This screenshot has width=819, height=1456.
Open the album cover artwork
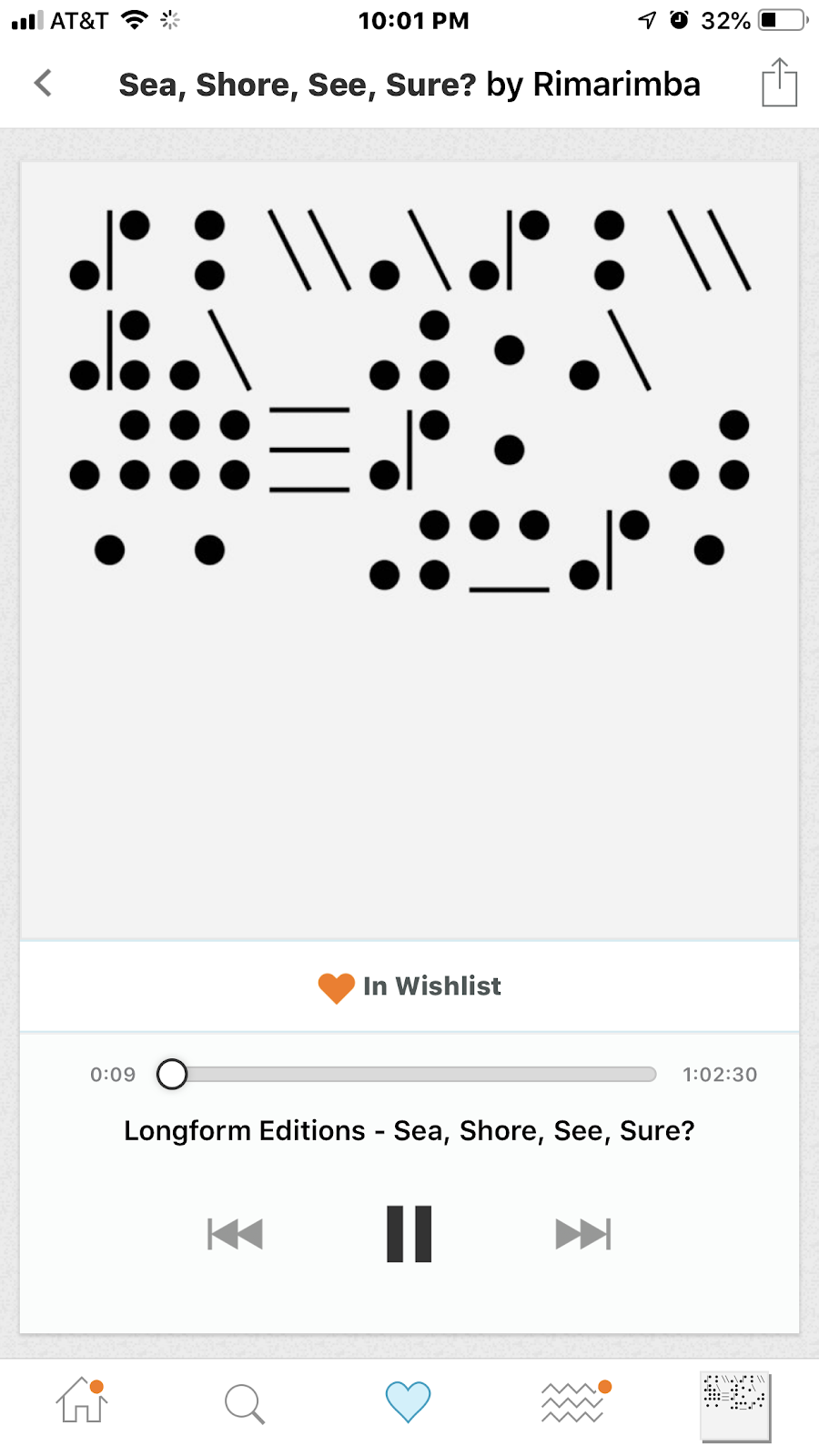click(x=409, y=551)
